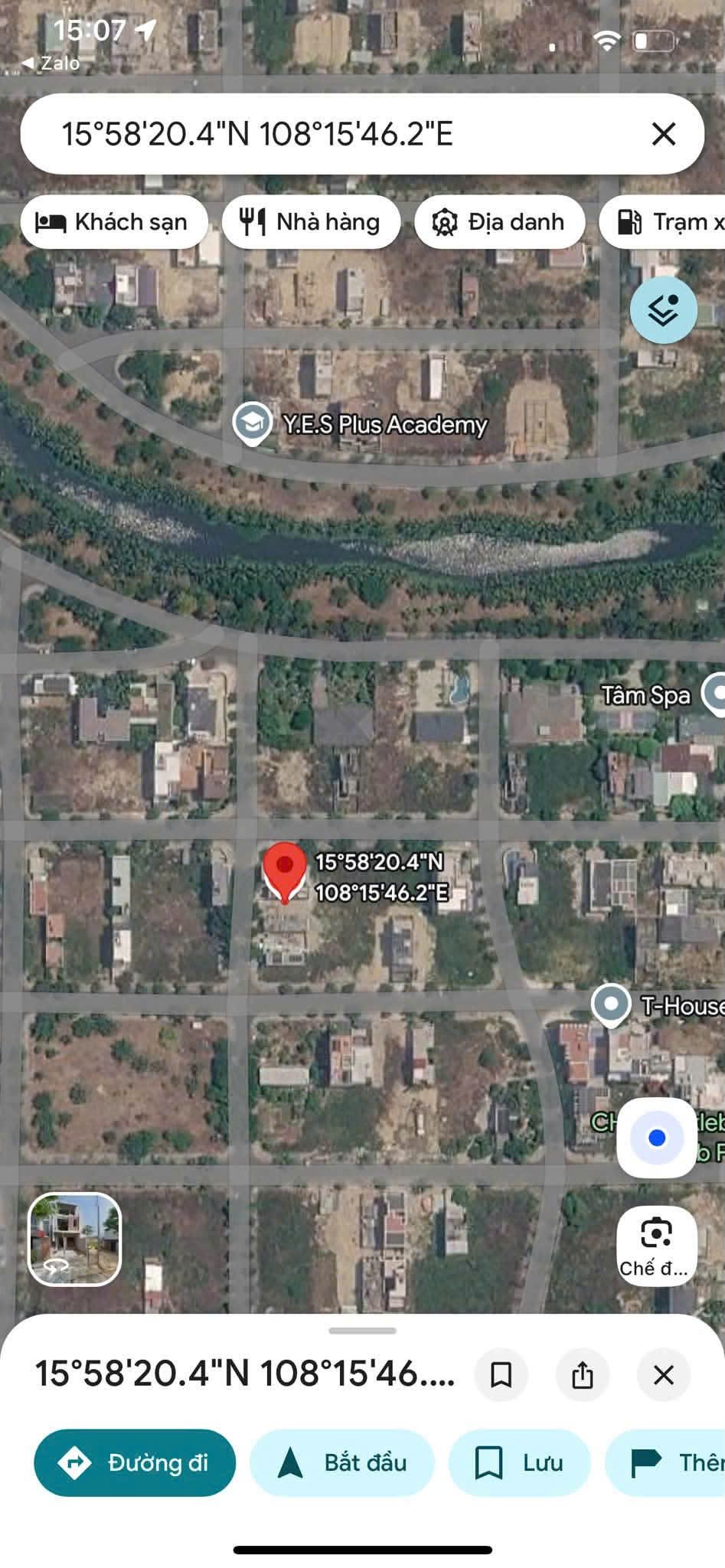Open Y.E.S Plus Academy place marker
This screenshot has height=1568, width=725.
coord(253,422)
